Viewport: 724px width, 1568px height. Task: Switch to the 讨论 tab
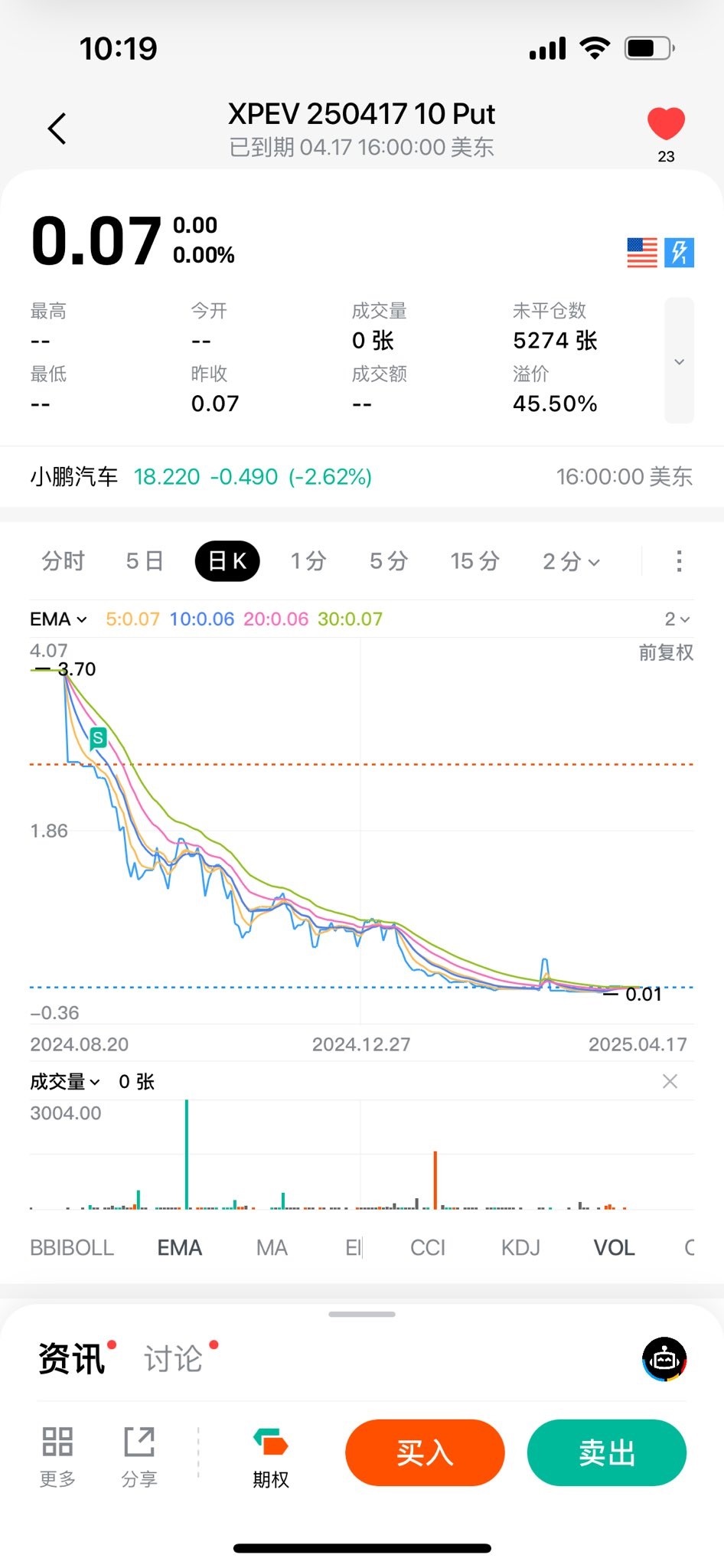coord(174,1359)
